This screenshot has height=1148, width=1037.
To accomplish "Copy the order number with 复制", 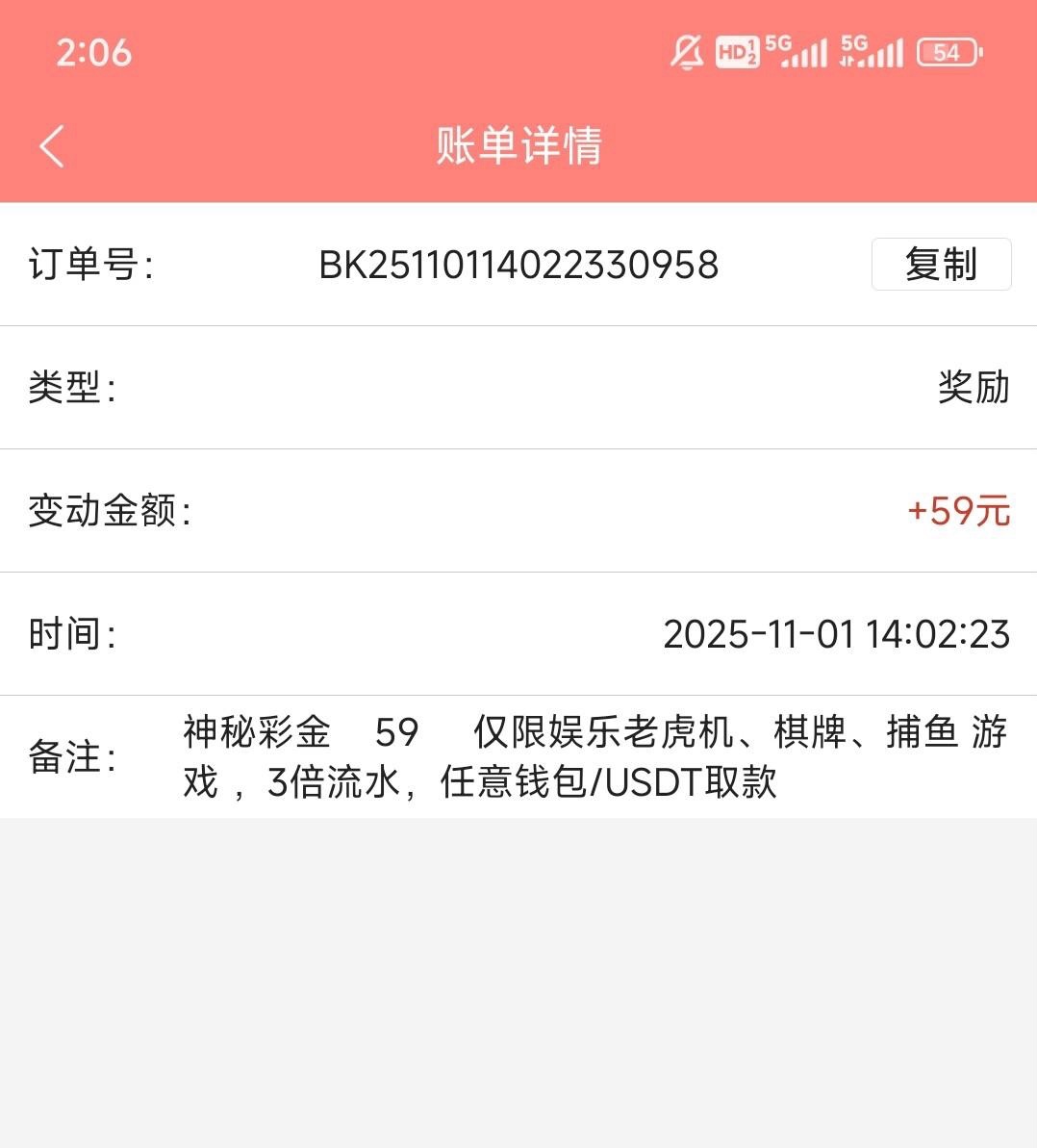I will [x=940, y=264].
